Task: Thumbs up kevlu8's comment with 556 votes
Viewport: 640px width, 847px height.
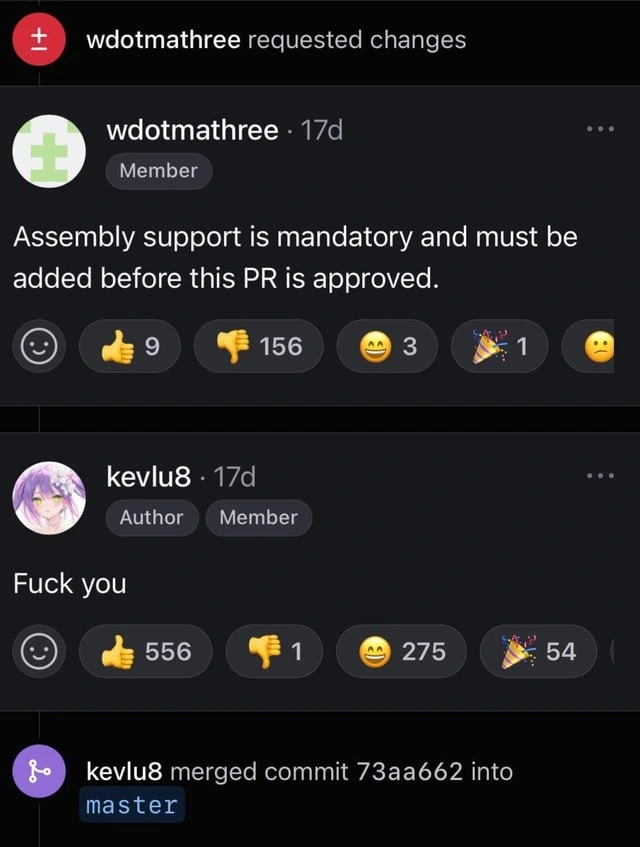Action: pyautogui.click(x=145, y=652)
